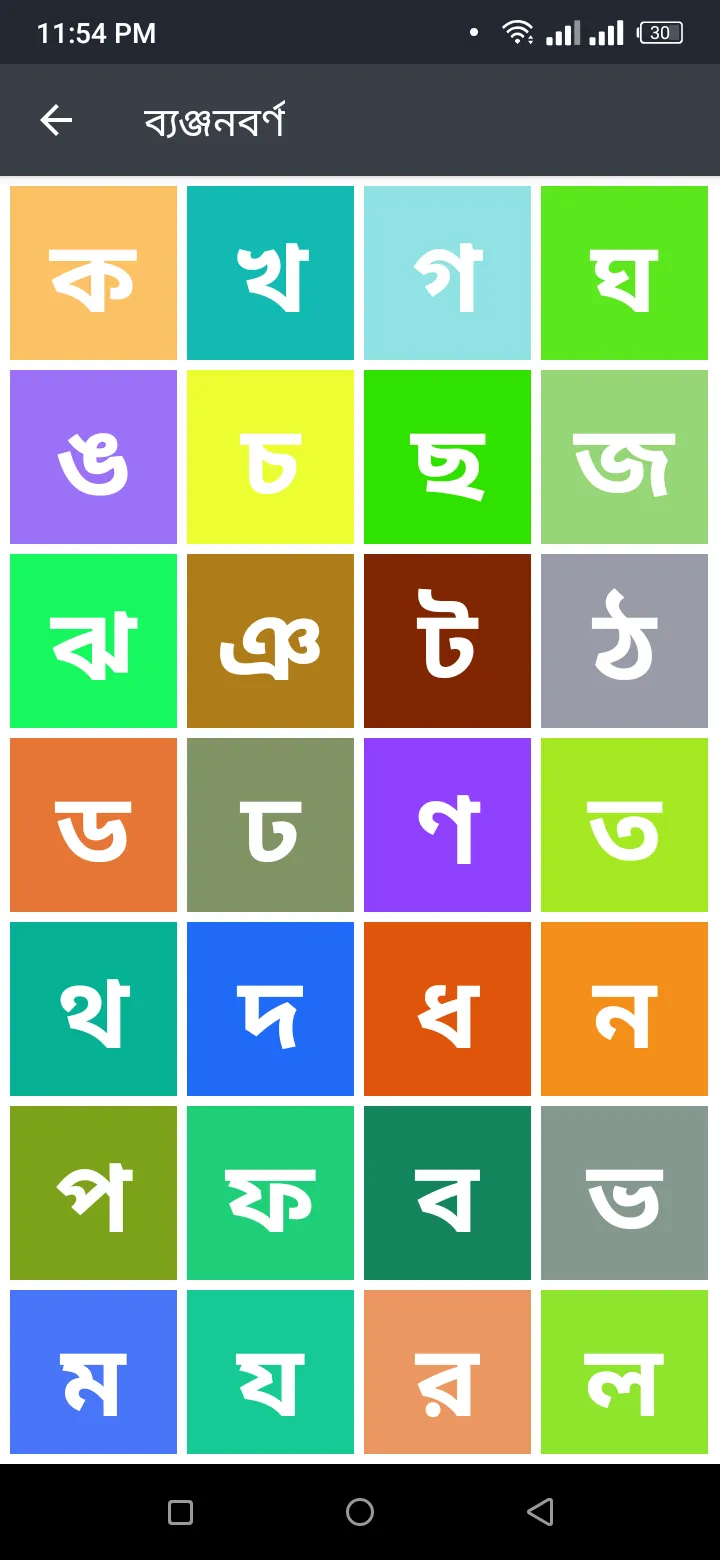The width and height of the screenshot is (720, 1560).
Task: Tap the yellow চ tile
Action: (x=270, y=456)
